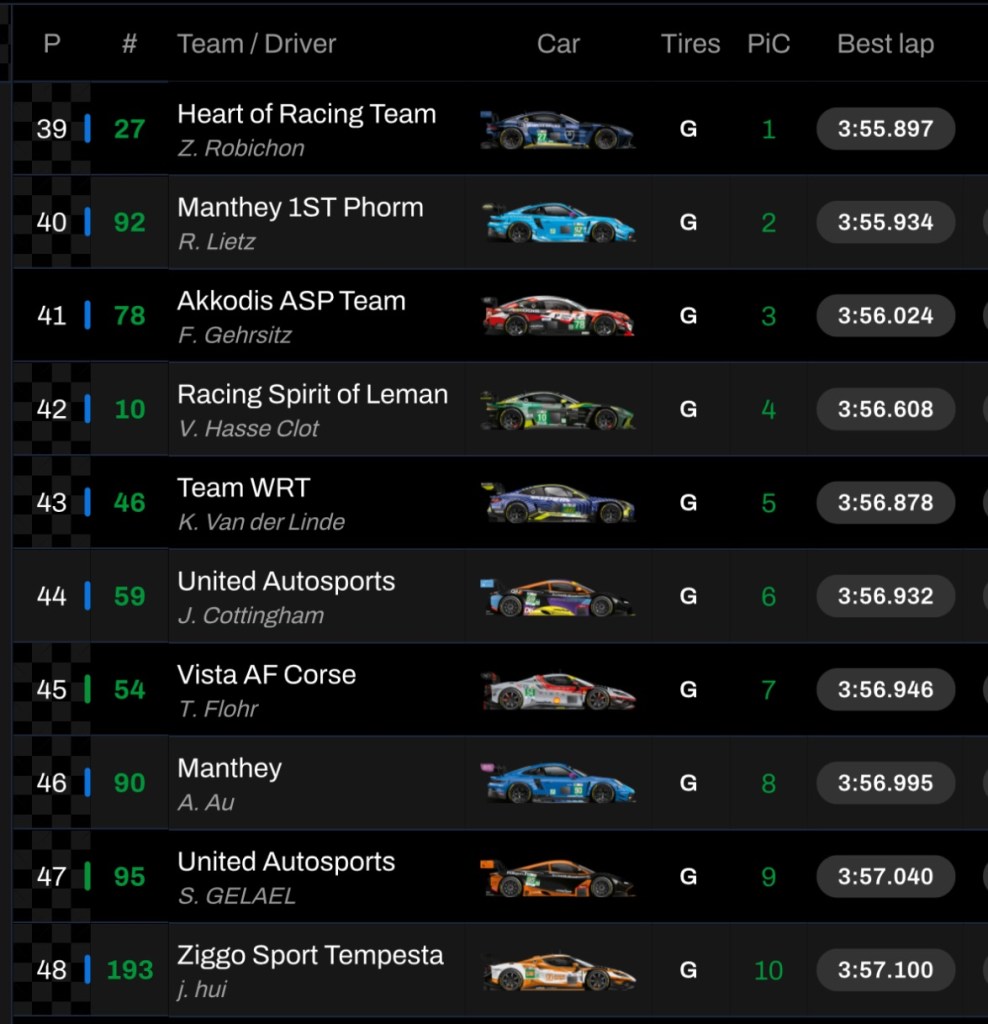Open United Autosports car 59 row
Screen dimensions: 988x1024
(286, 582)
